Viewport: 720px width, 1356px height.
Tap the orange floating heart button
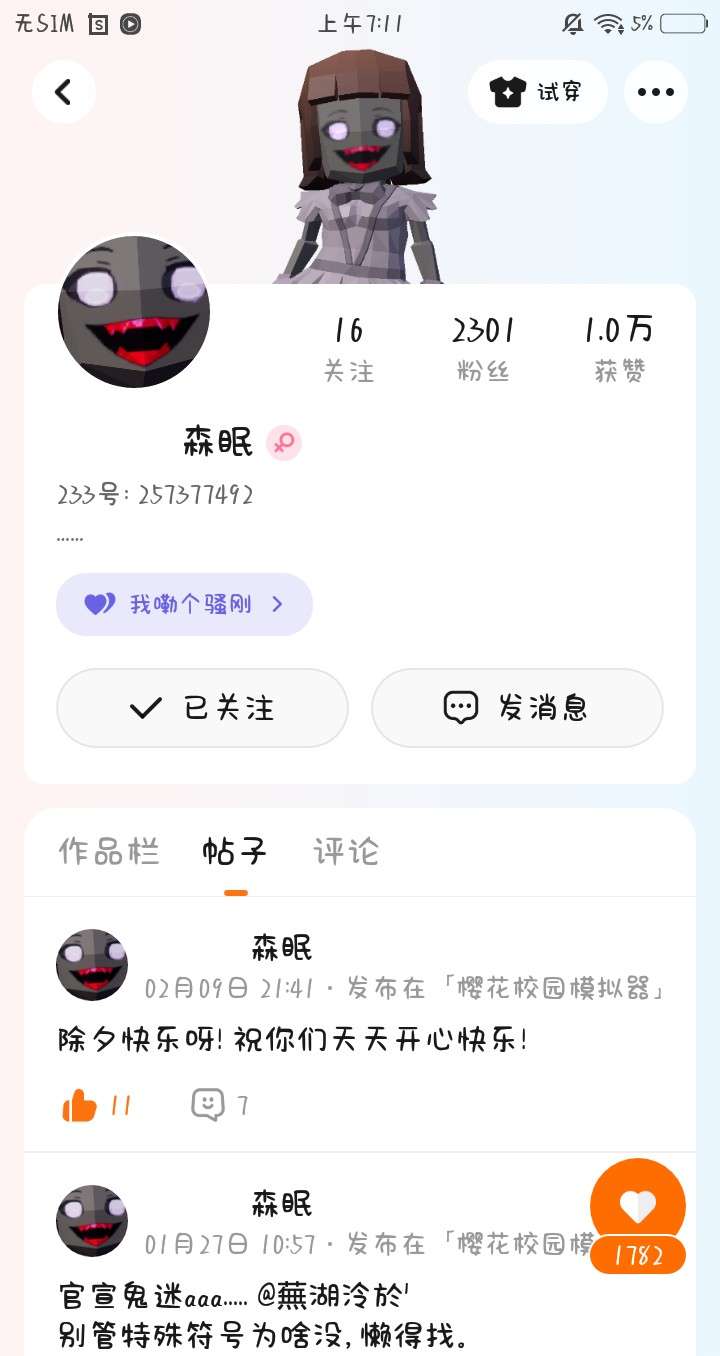637,1206
